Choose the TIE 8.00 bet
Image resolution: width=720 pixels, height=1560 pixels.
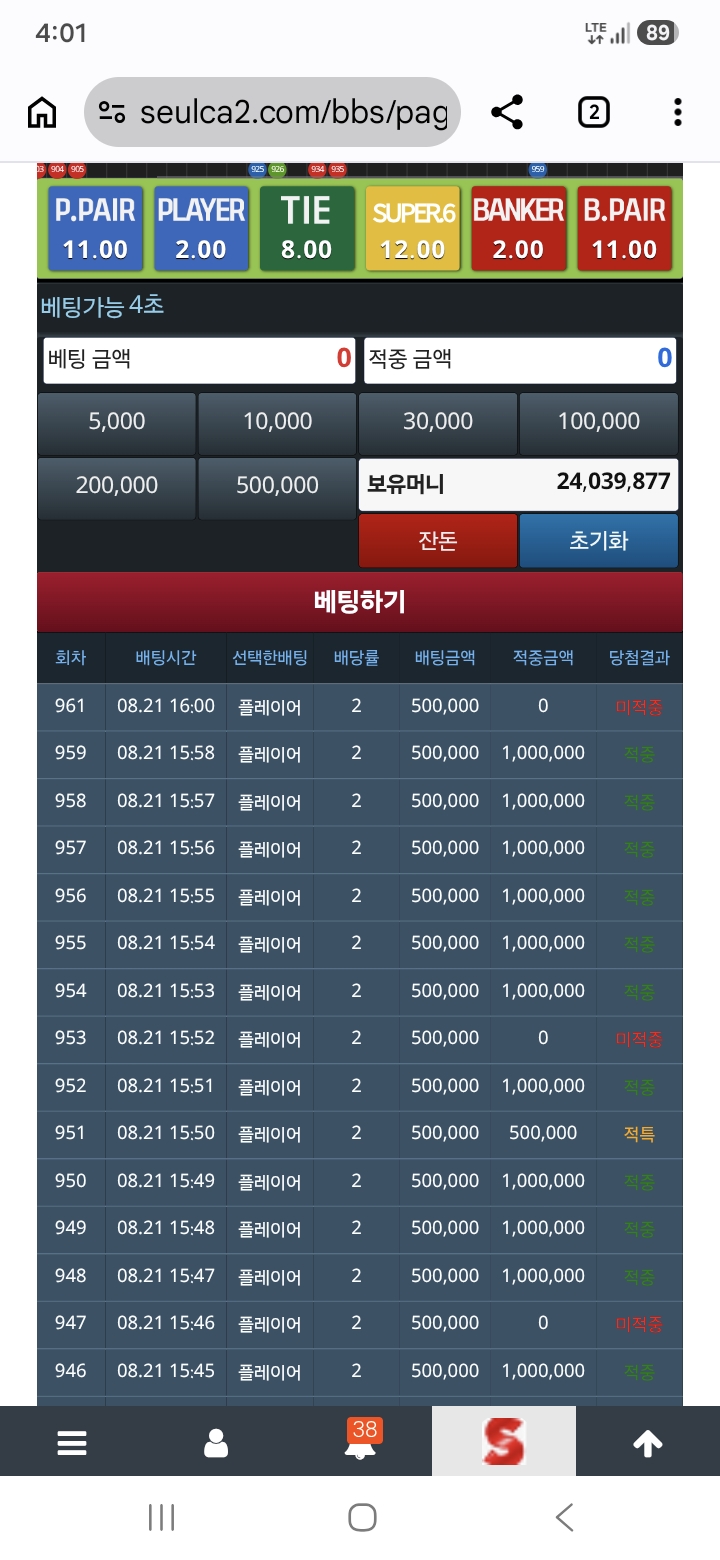[307, 229]
